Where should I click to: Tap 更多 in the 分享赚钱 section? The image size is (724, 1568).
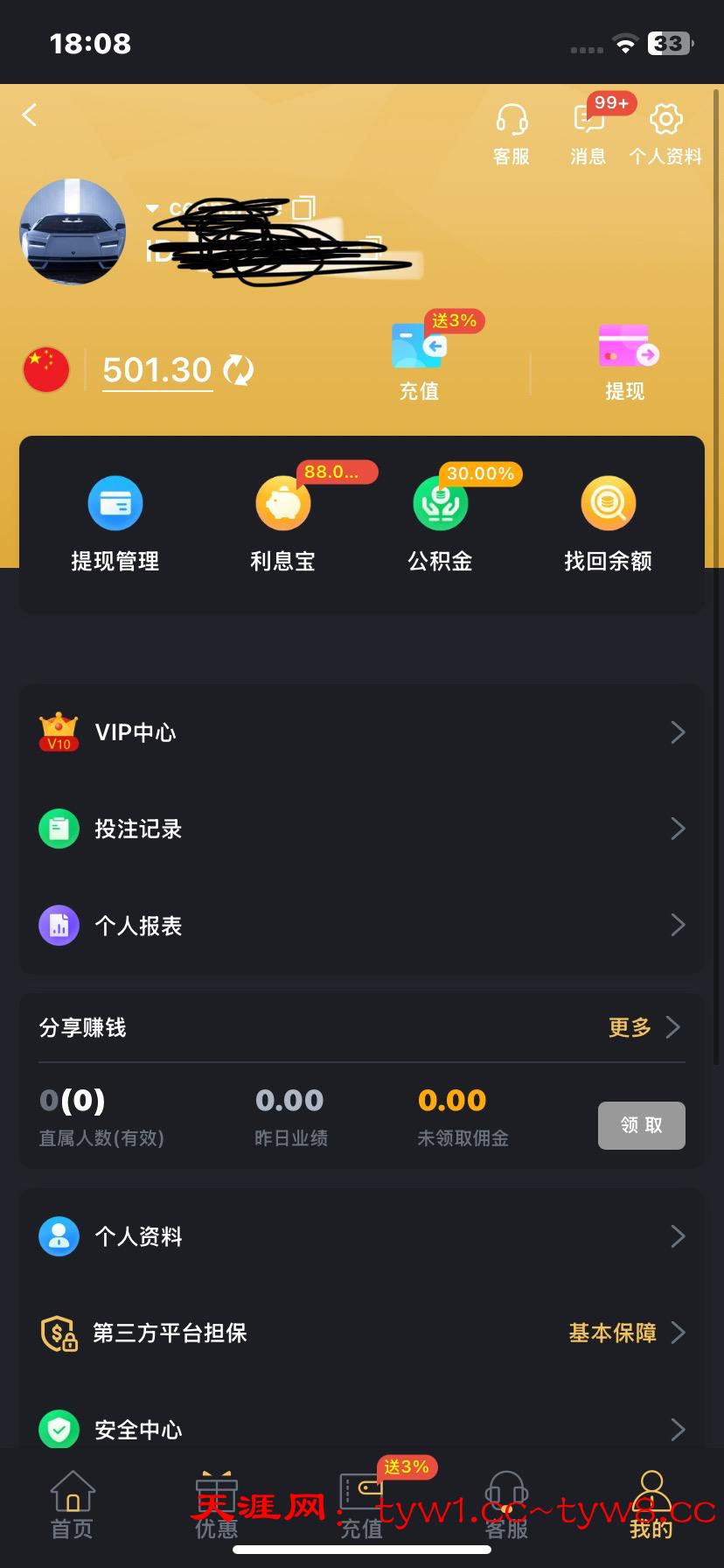(x=643, y=1027)
